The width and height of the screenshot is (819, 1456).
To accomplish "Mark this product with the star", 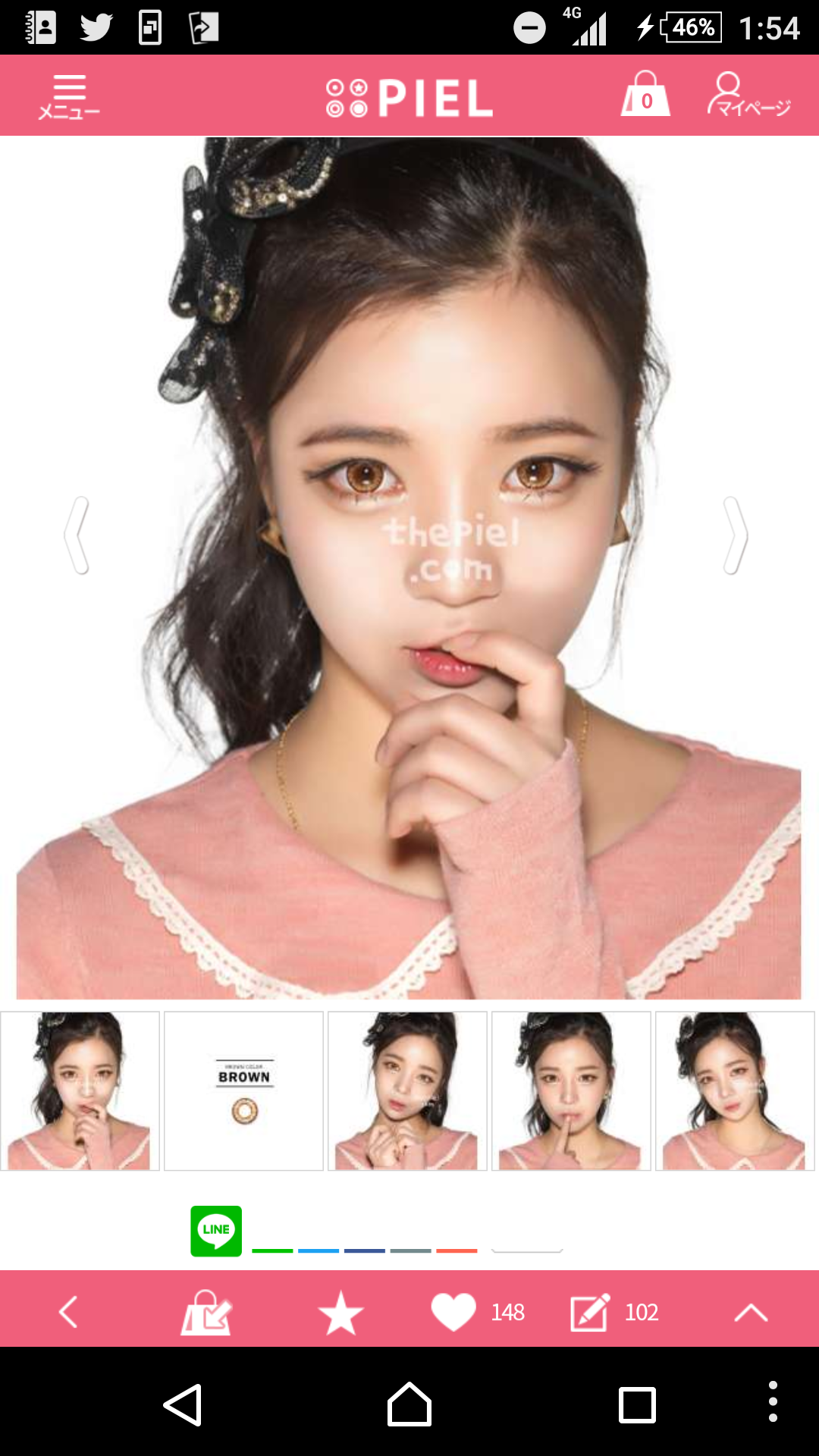I will click(x=340, y=1312).
